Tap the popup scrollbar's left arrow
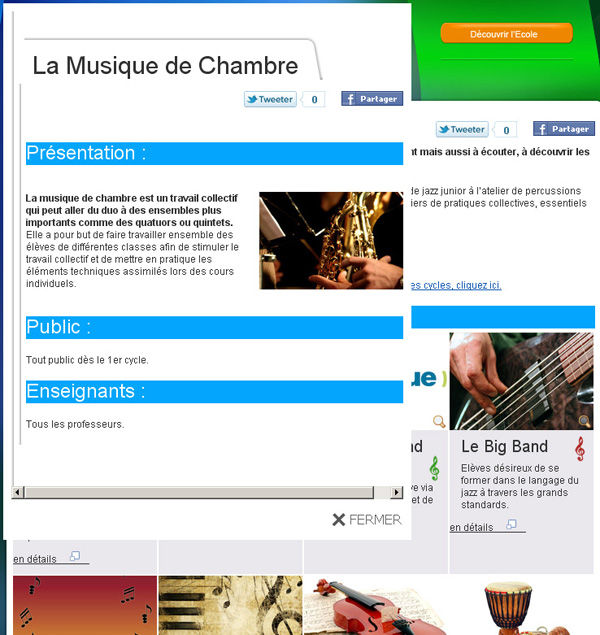600x635 pixels. 17,493
